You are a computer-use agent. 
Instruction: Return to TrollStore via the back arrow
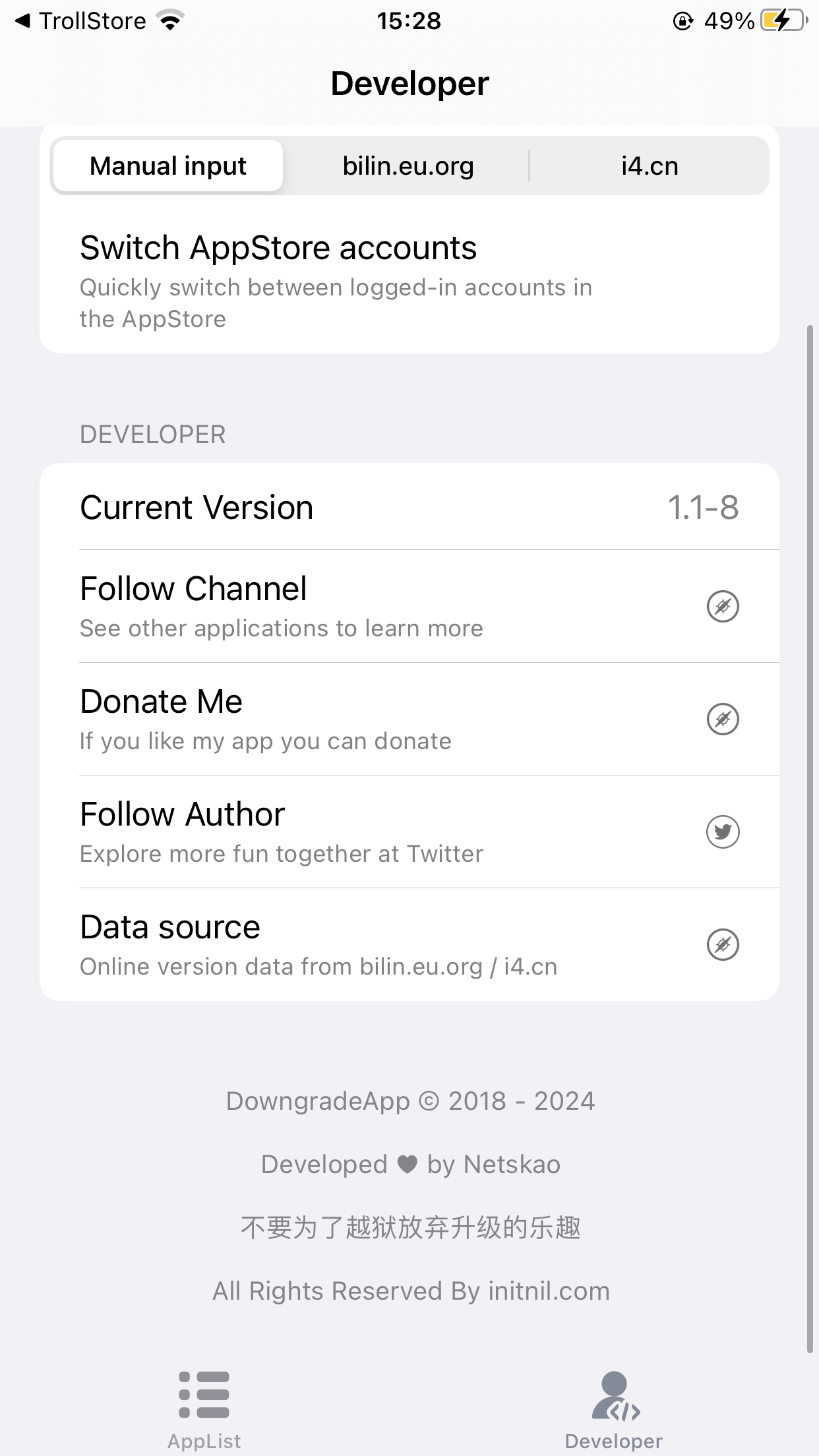tap(79, 21)
